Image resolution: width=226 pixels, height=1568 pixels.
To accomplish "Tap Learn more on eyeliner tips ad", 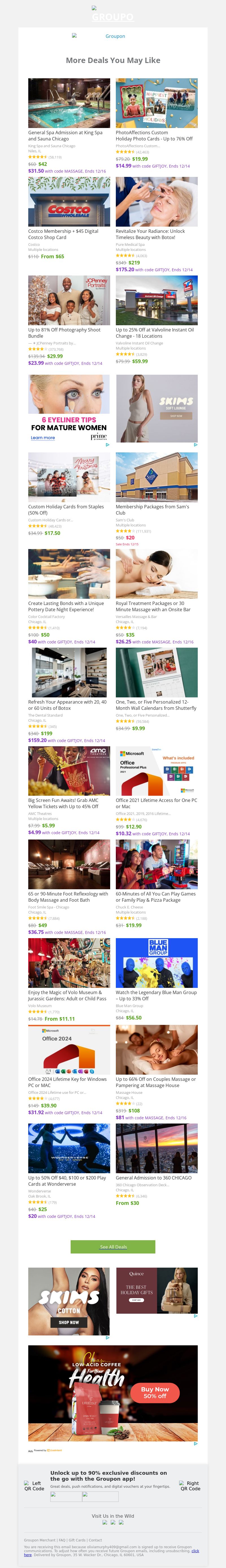I will pyautogui.click(x=43, y=438).
